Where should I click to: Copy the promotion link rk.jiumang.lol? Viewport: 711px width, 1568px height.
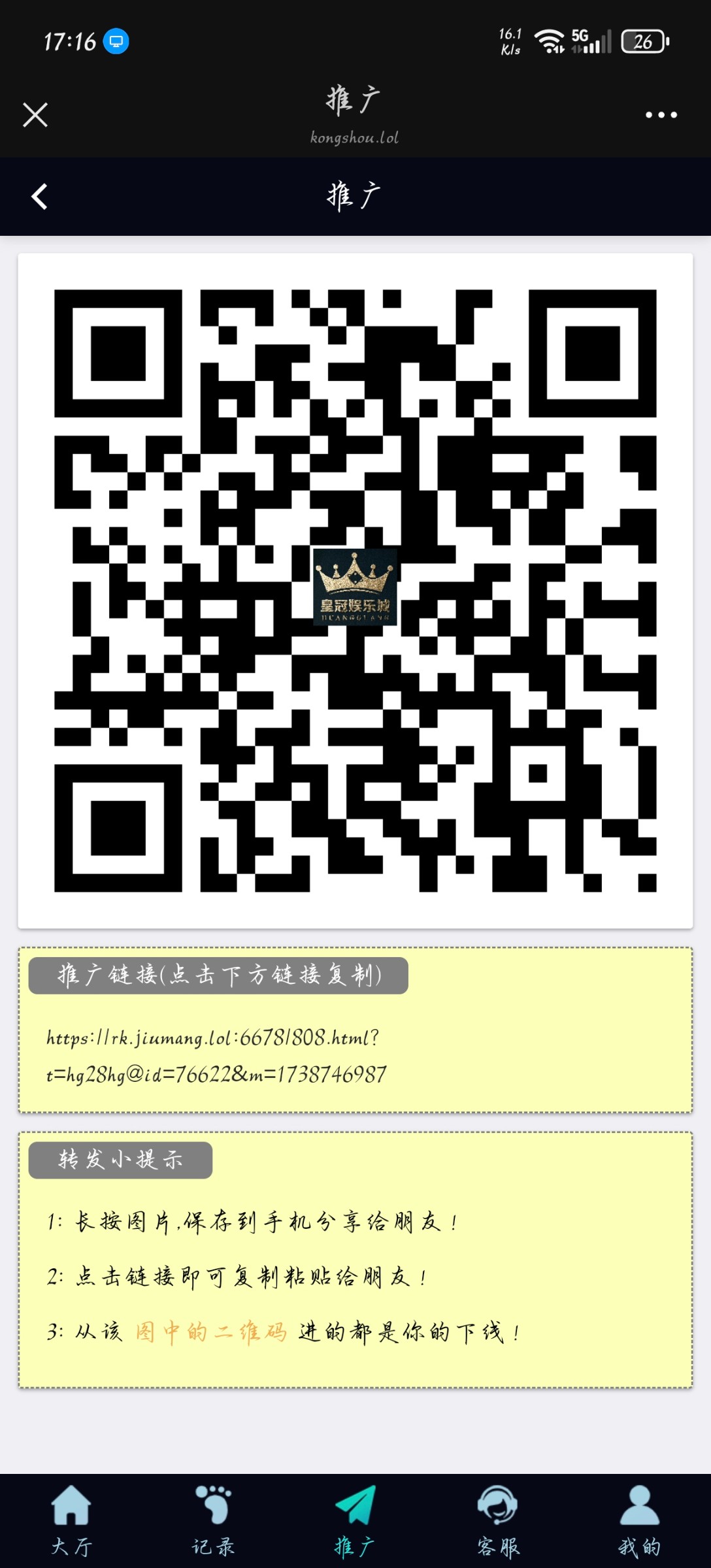coord(216,1056)
